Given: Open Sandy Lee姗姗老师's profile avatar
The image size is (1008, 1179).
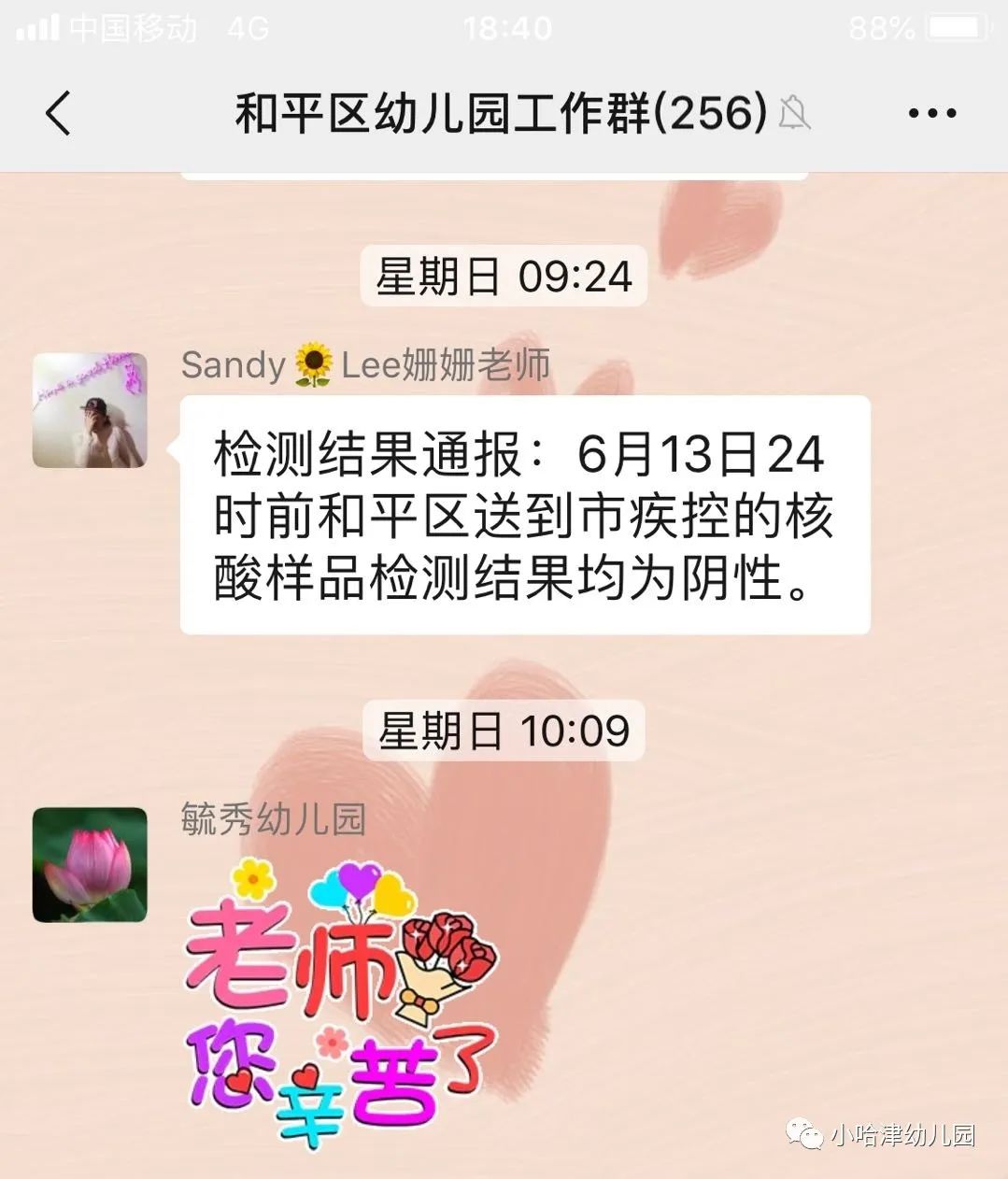Looking at the screenshot, I should coord(90,410).
